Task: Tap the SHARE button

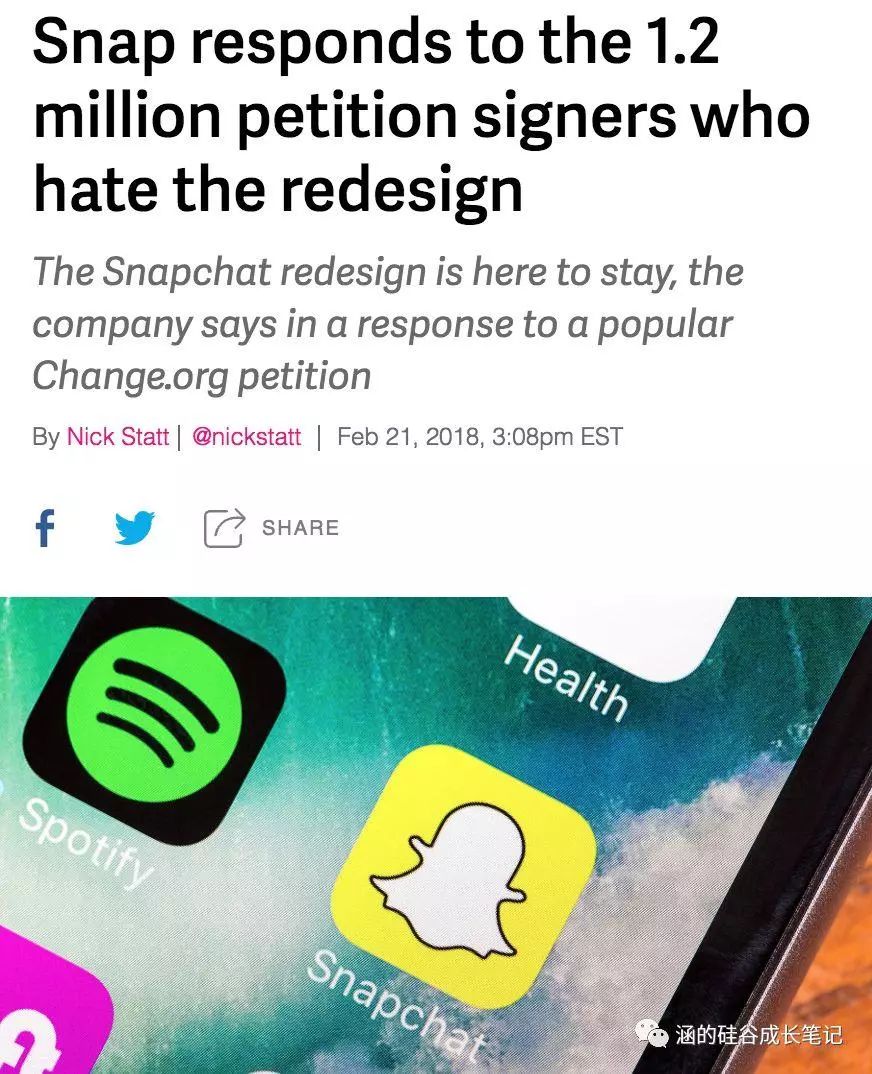Action: pos(272,528)
